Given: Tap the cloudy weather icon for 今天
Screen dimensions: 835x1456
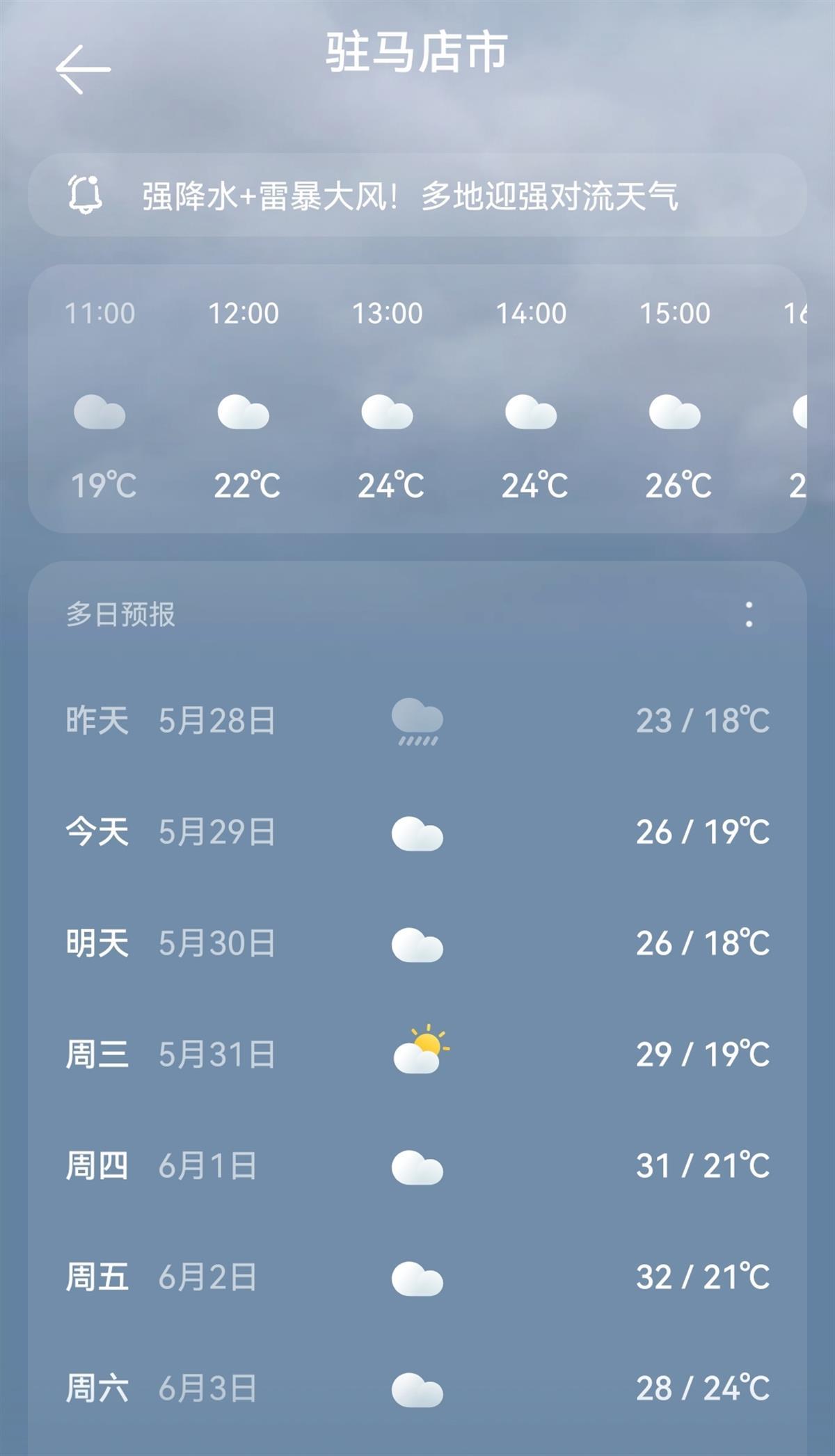Looking at the screenshot, I should point(417,833).
